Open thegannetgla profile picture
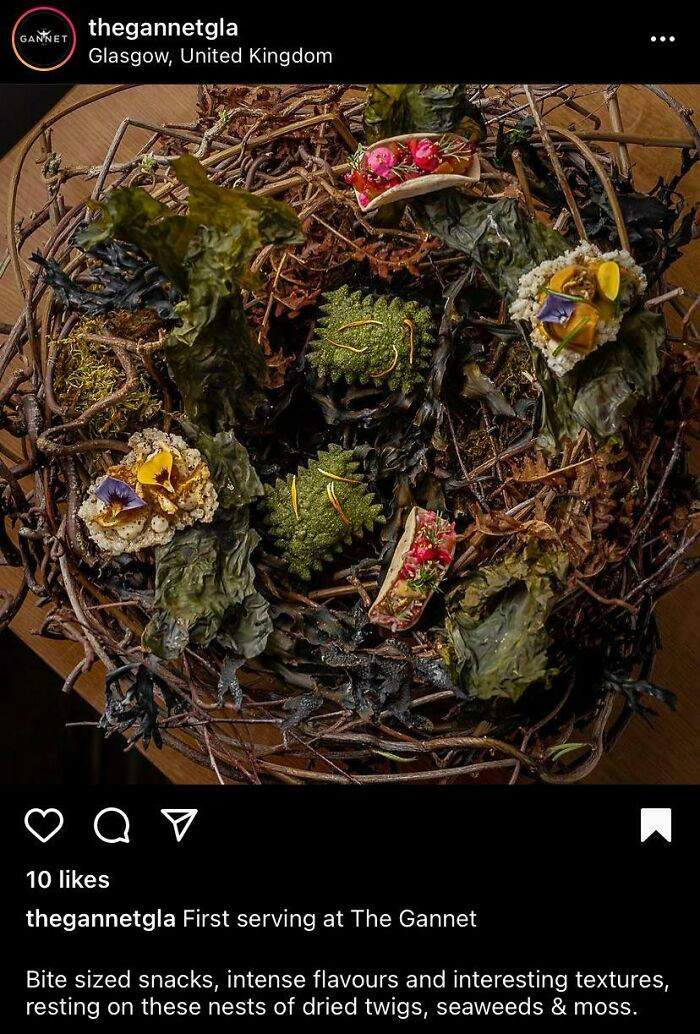 (x=44, y=39)
